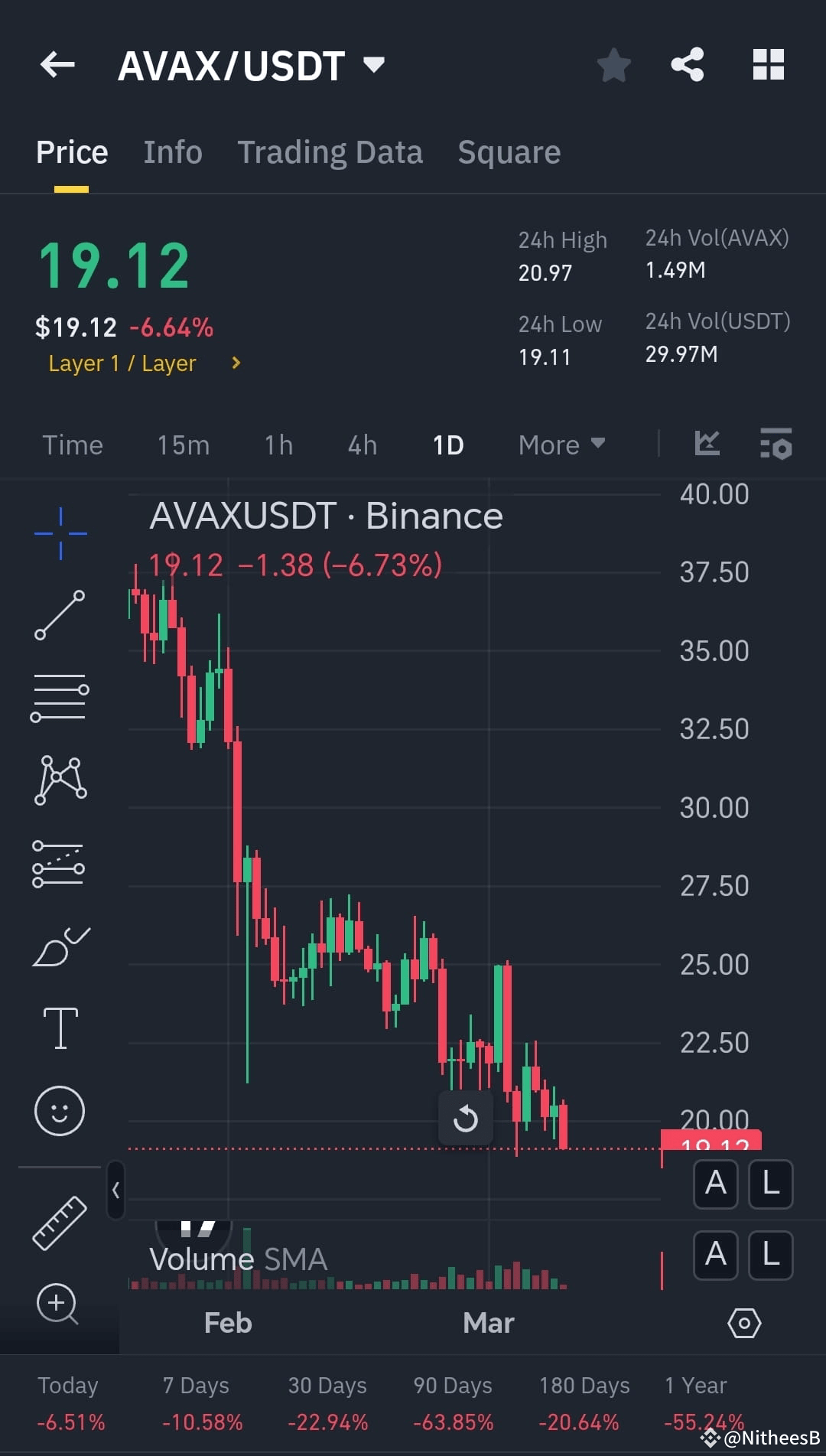826x1456 pixels.
Task: Open the AVAX/USDT pair selector dropdown
Action: (373, 66)
